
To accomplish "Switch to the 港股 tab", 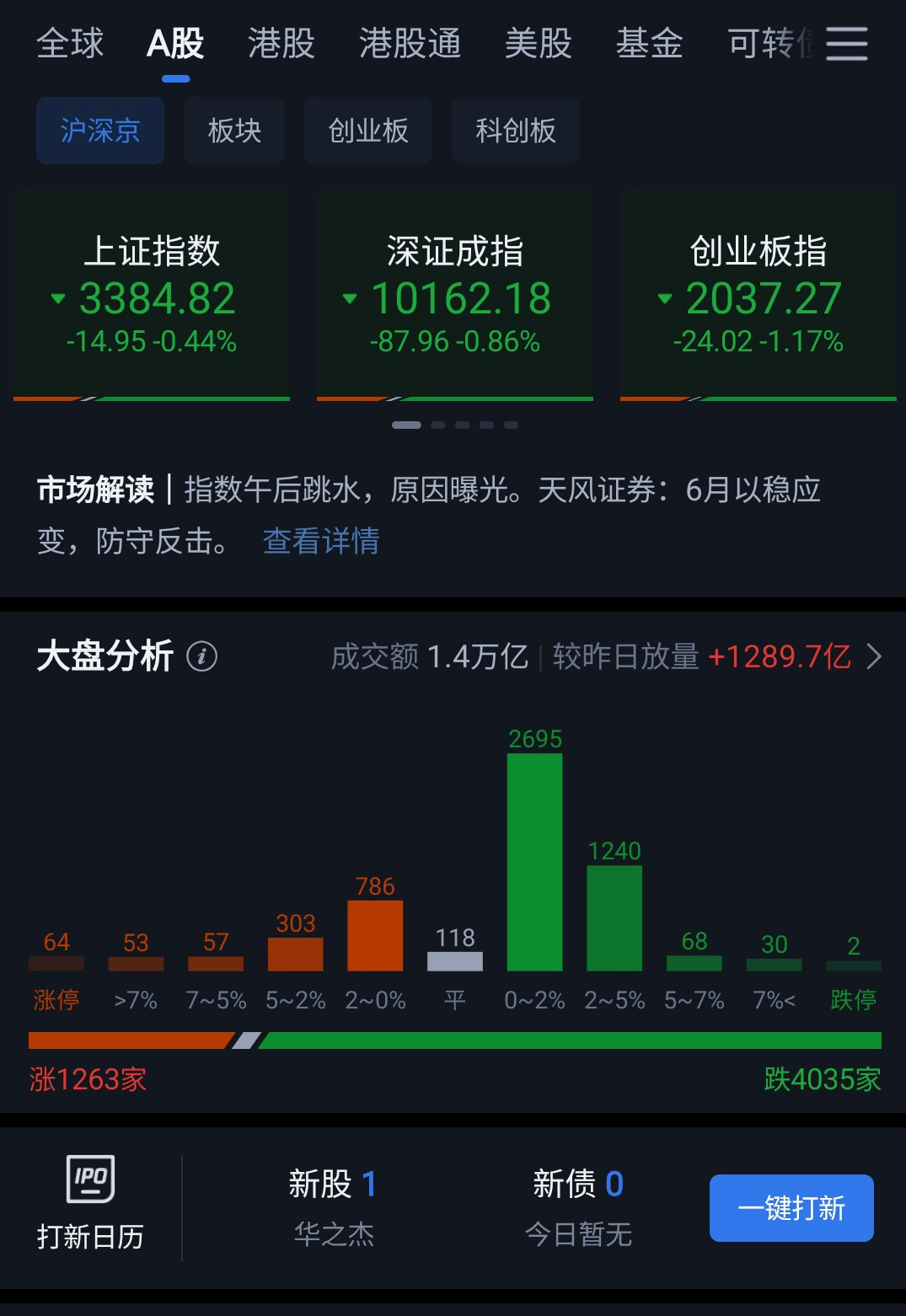I will [280, 44].
